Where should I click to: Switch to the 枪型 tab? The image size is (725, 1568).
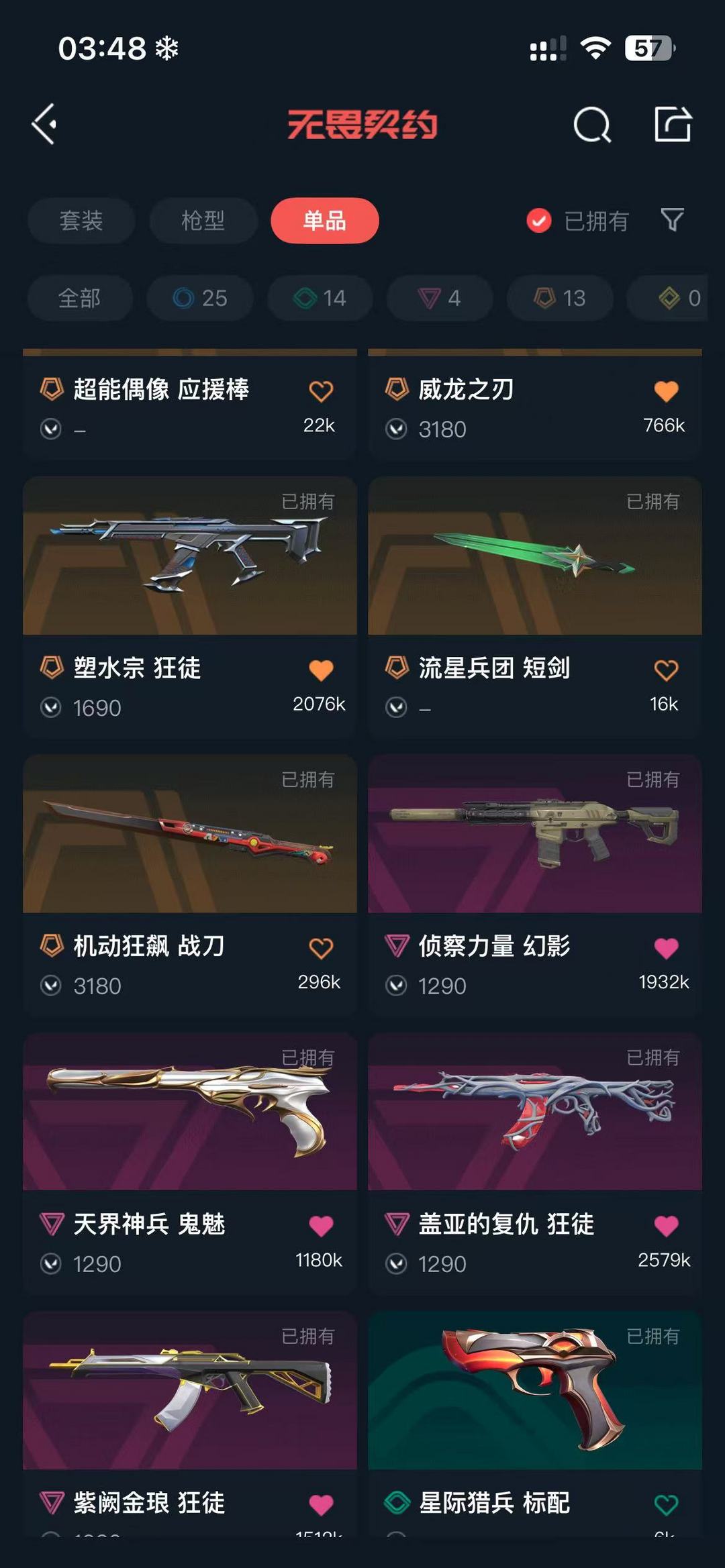click(x=203, y=220)
